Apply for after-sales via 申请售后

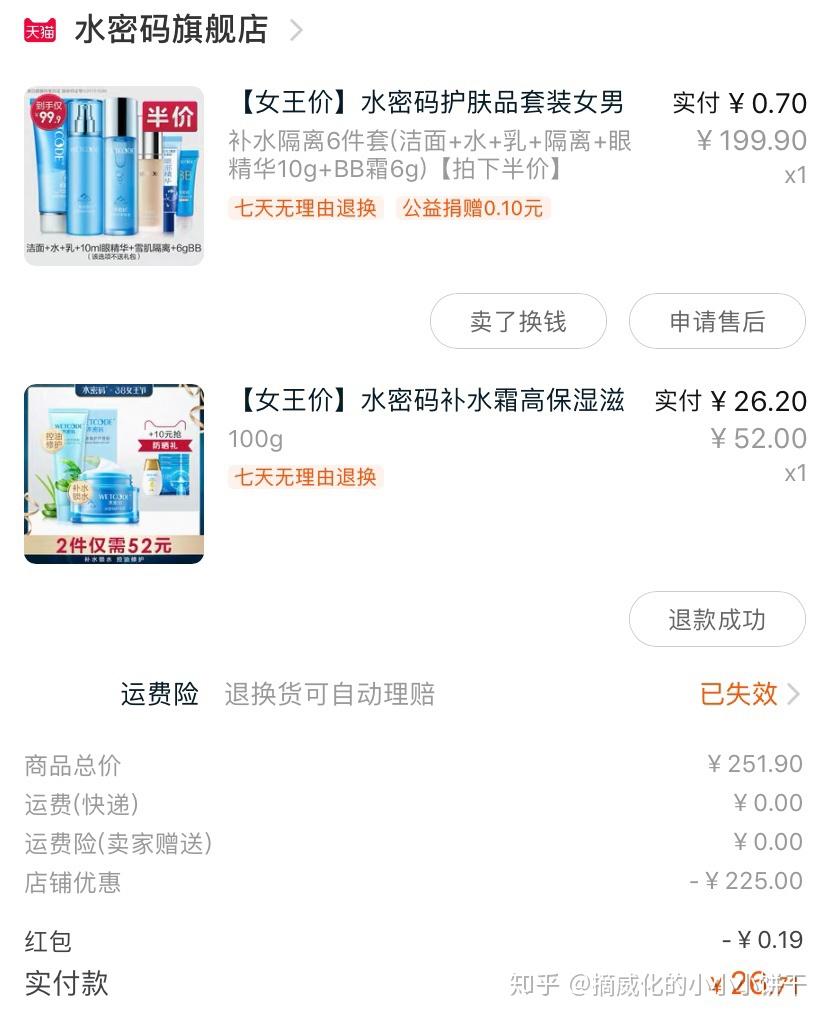(x=717, y=321)
